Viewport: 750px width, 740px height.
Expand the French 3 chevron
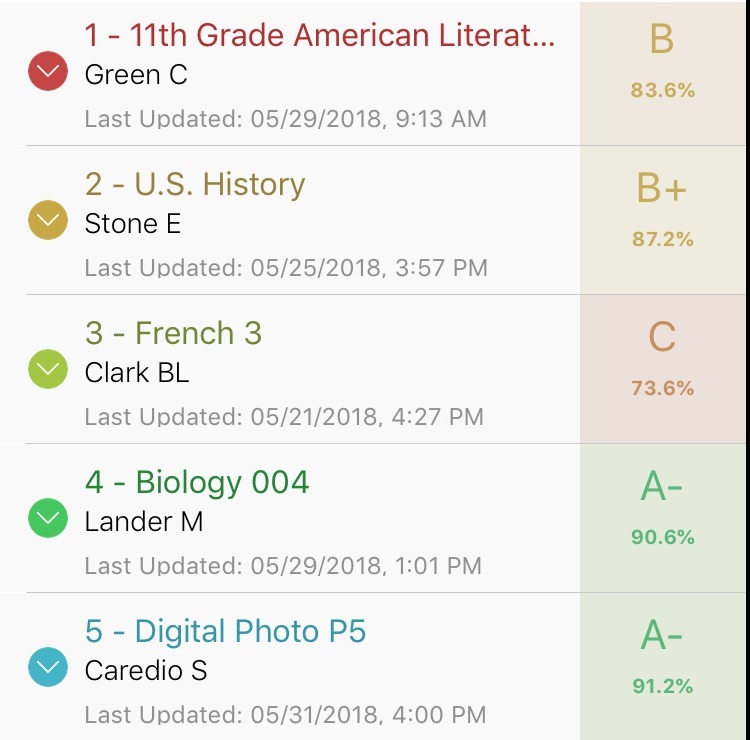(48, 370)
